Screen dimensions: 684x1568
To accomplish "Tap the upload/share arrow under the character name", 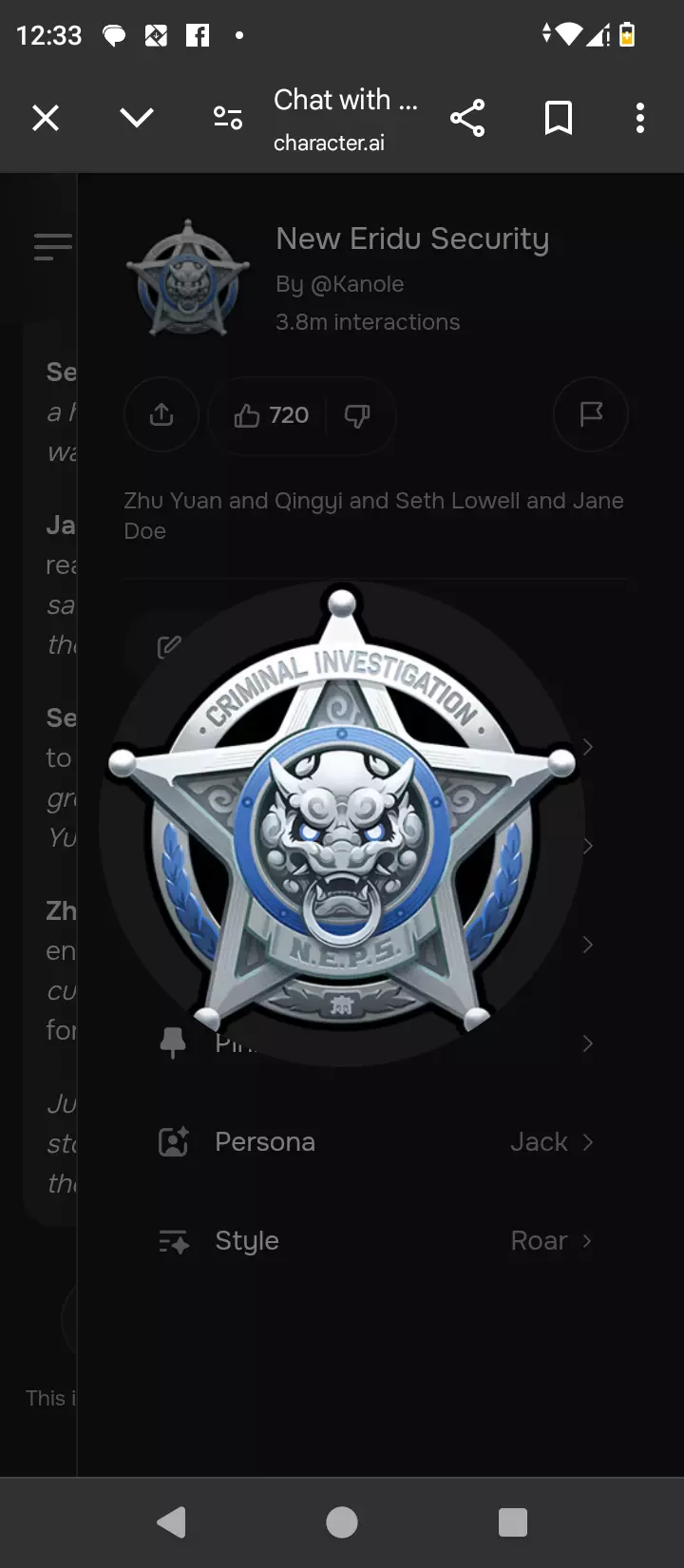I will (x=161, y=415).
